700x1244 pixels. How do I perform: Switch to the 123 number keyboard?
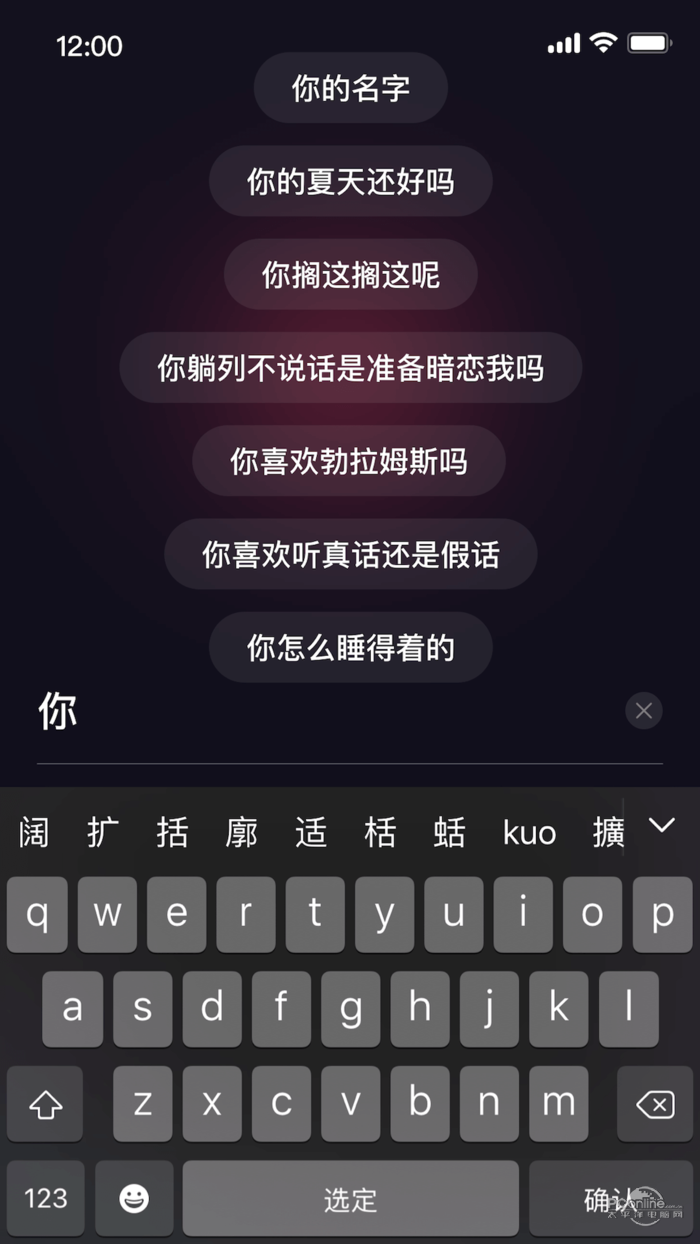45,1198
